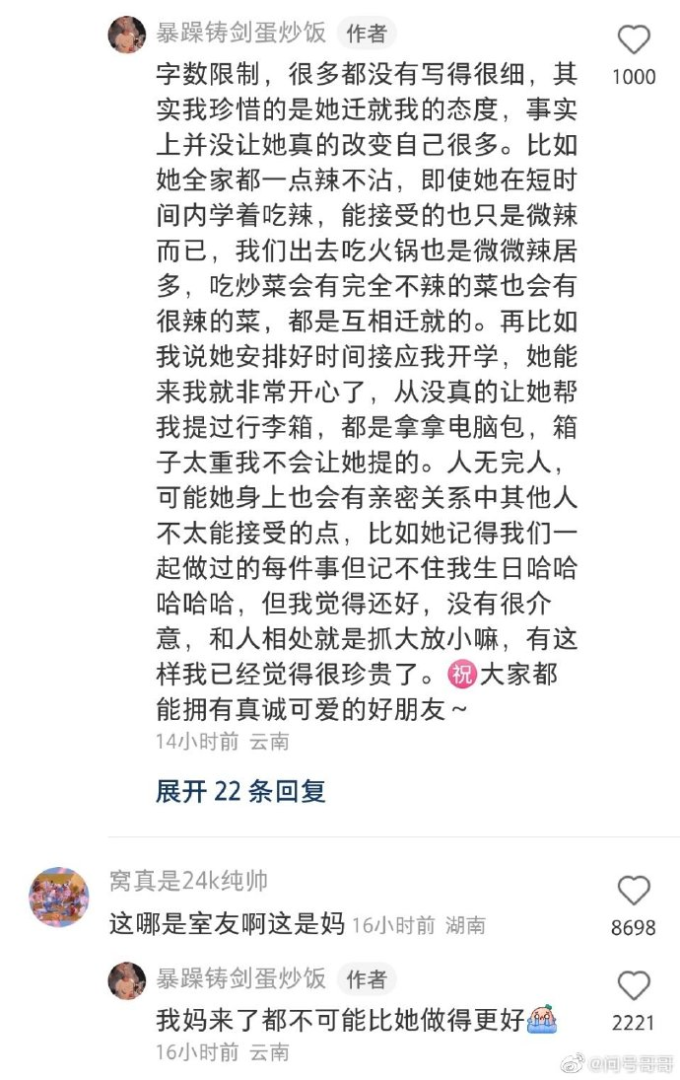Open the username 窝真是24k纯帅
Viewport: 680px width, 1080px height.
pos(188,880)
